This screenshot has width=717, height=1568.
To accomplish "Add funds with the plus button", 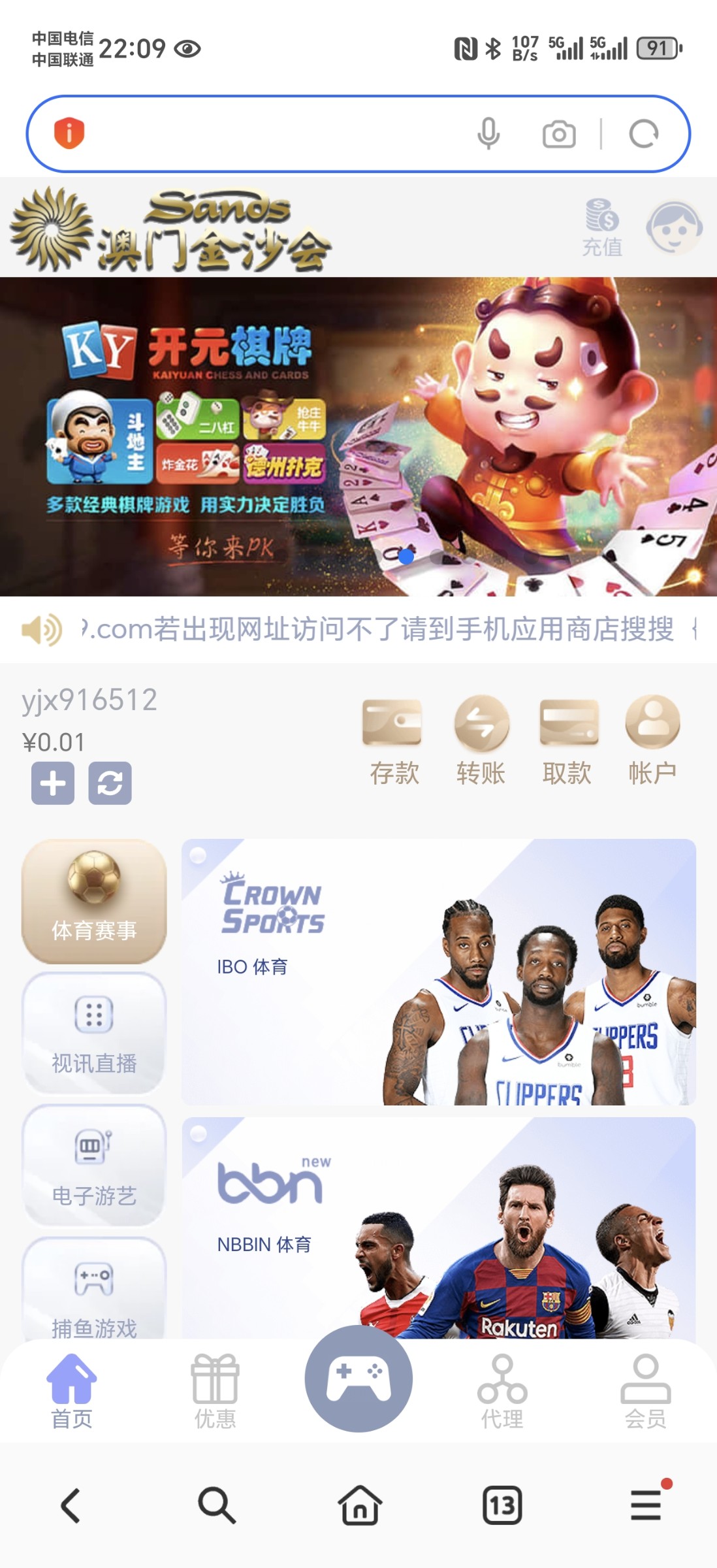I will pyautogui.click(x=53, y=783).
